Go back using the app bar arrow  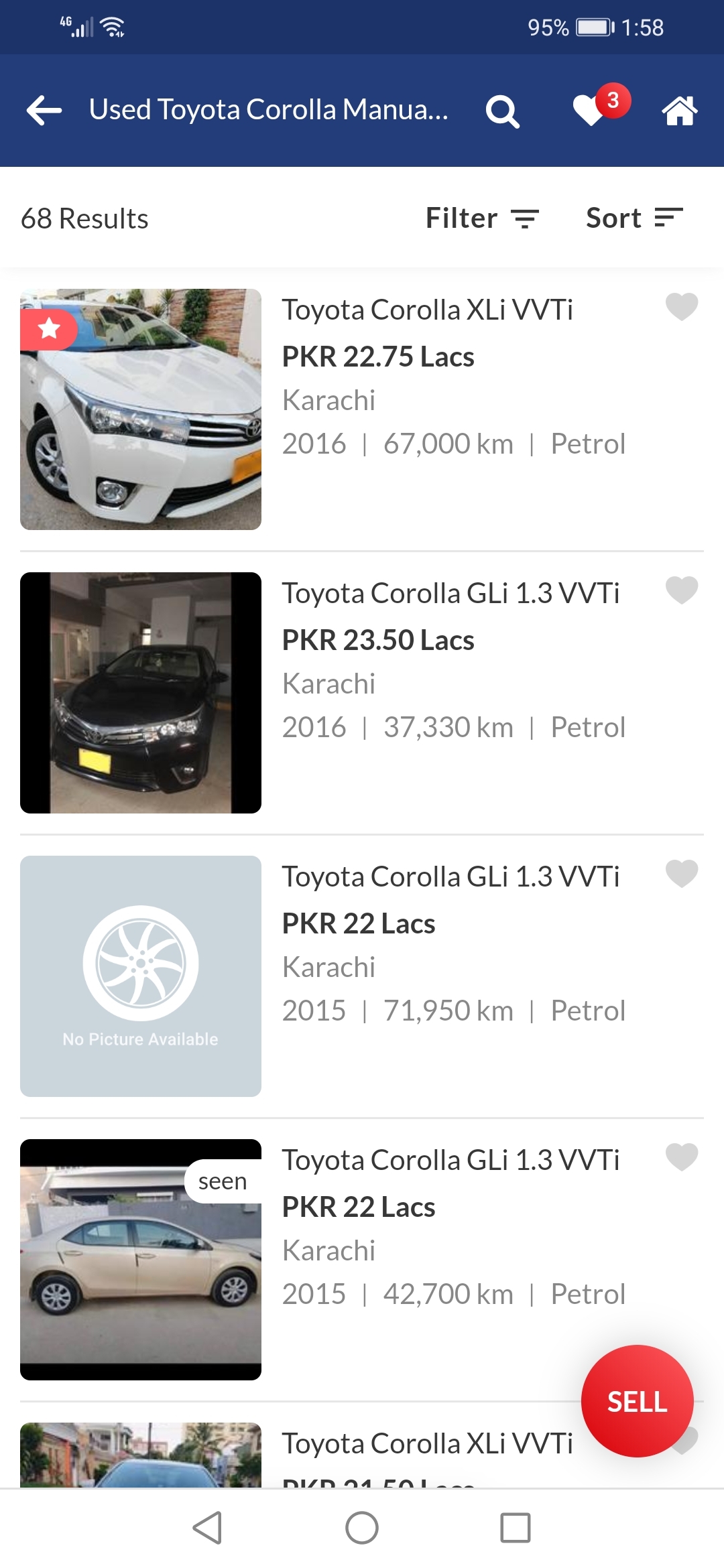pyautogui.click(x=44, y=111)
